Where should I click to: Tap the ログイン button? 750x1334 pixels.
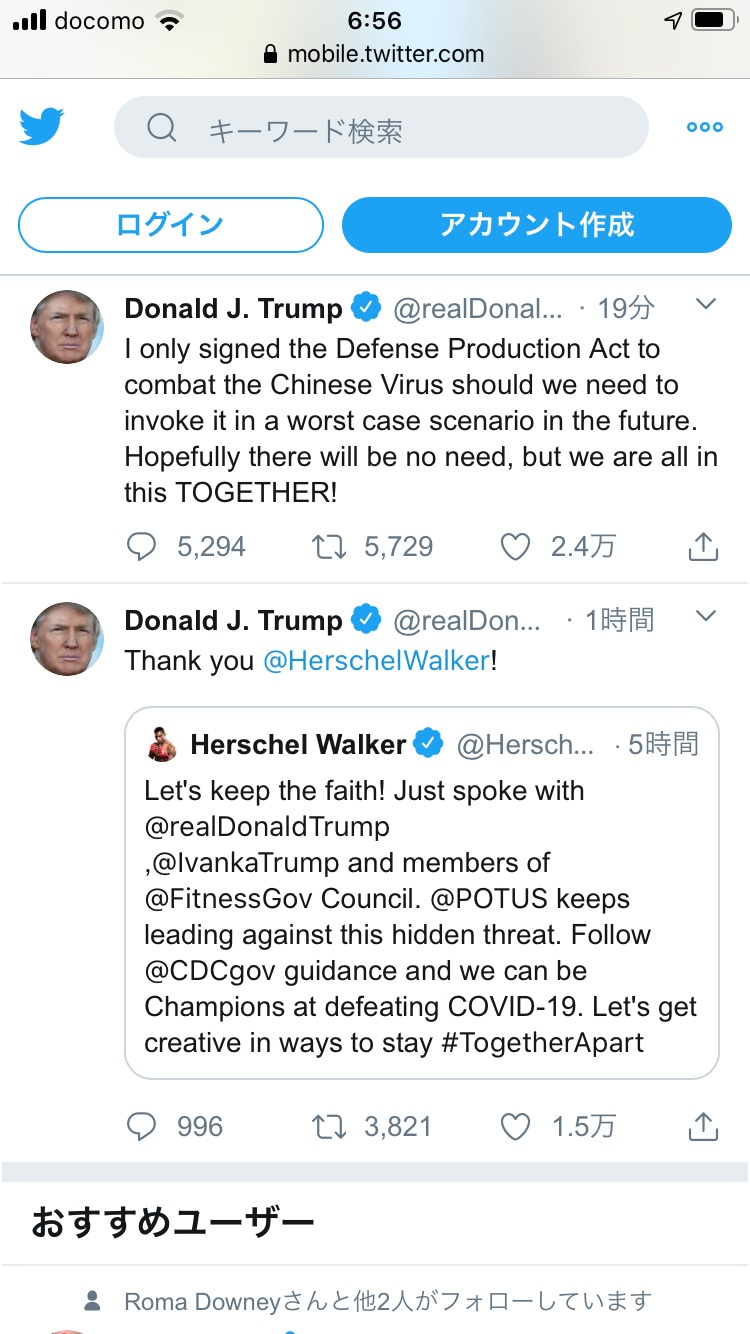(x=170, y=225)
